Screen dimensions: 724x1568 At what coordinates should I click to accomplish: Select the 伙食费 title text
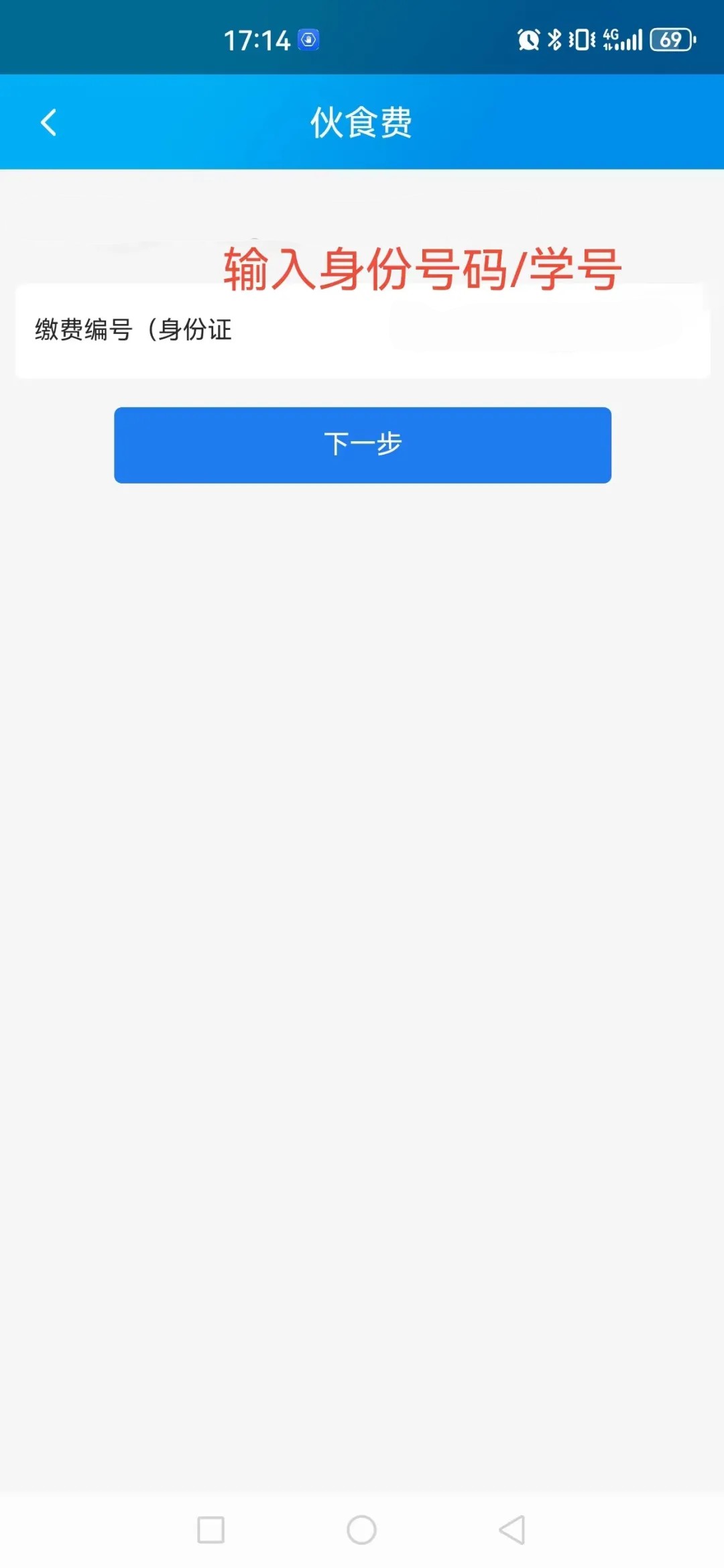click(362, 121)
